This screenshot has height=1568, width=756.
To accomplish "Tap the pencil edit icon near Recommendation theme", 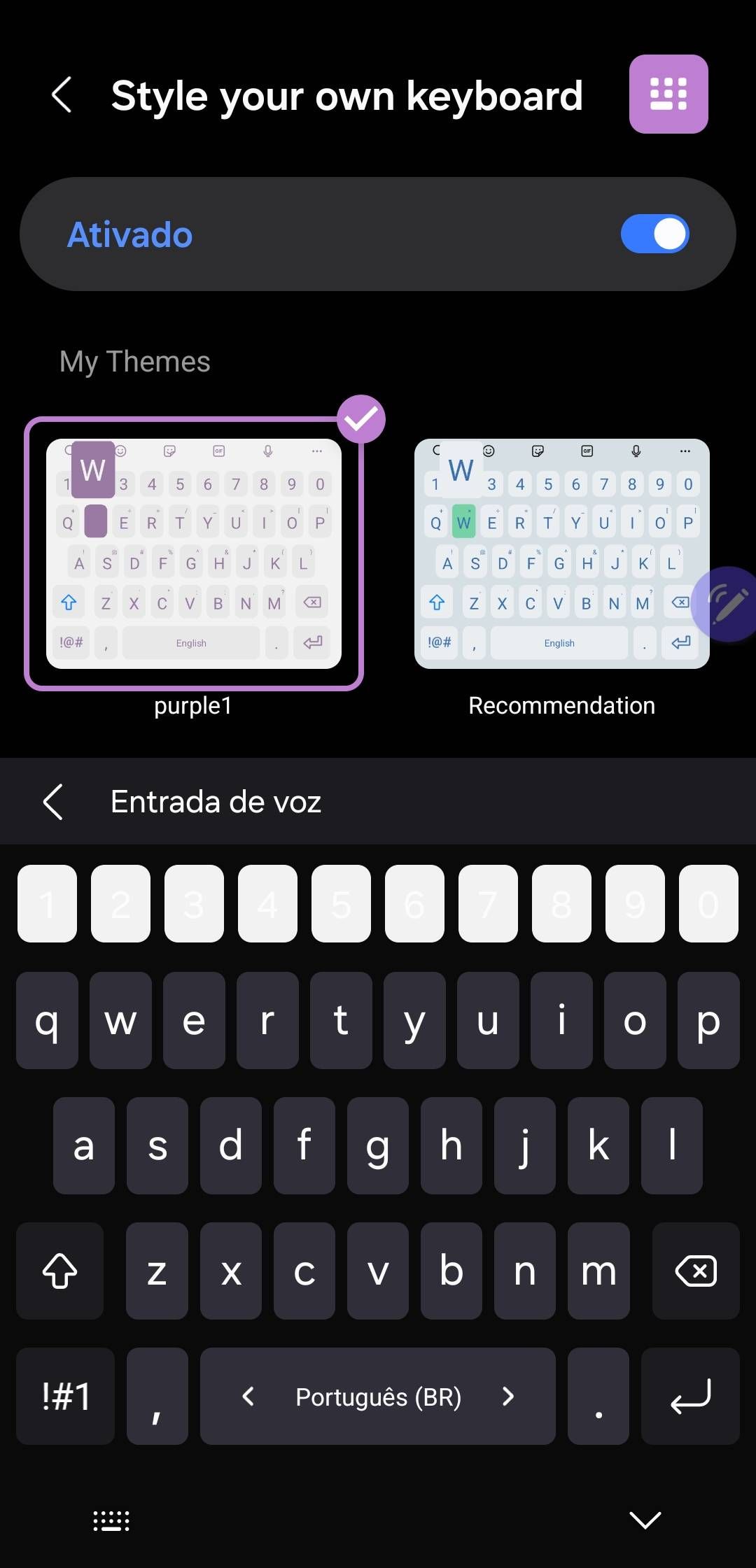I will coord(727,605).
